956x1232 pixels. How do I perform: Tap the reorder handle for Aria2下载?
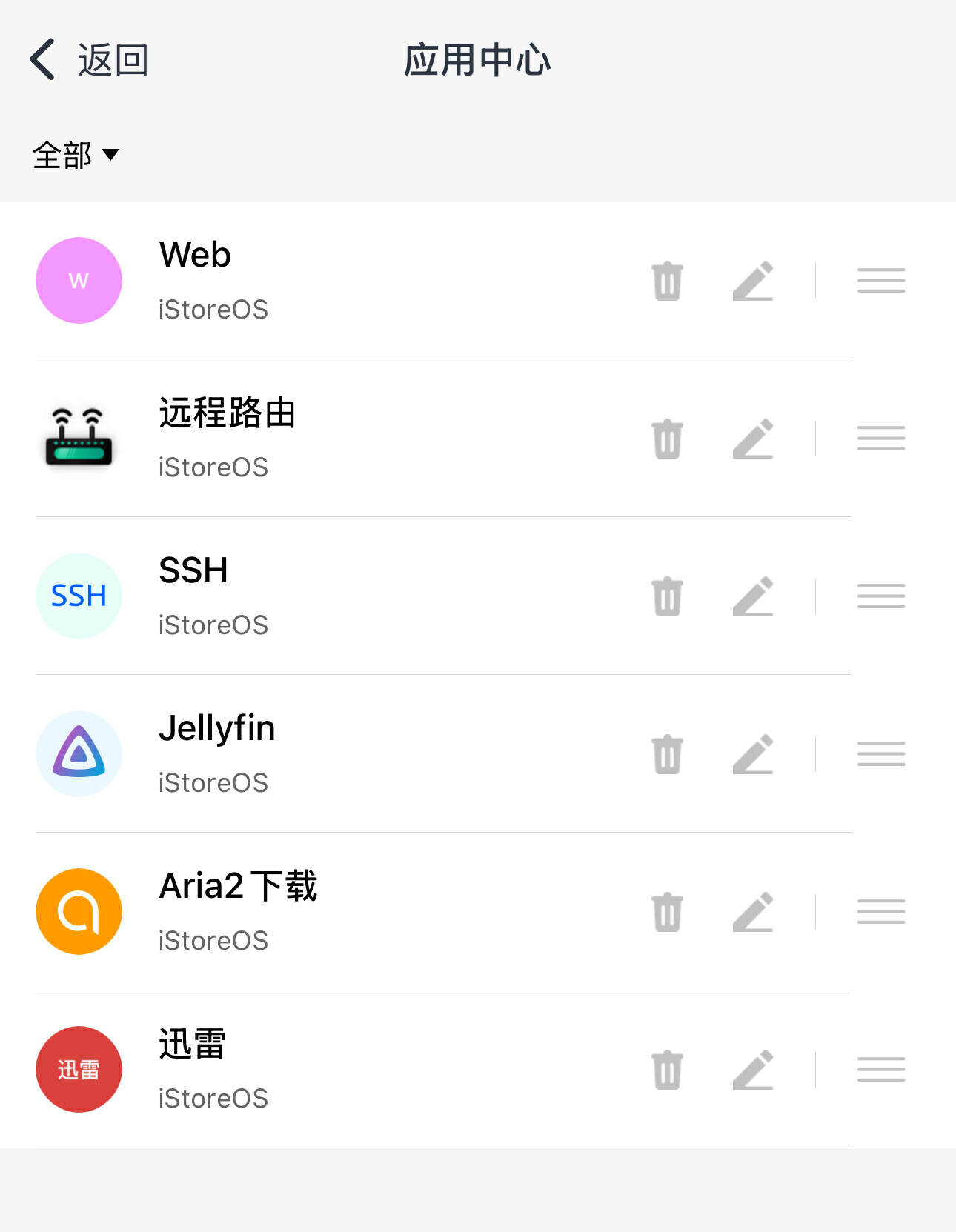pos(880,912)
